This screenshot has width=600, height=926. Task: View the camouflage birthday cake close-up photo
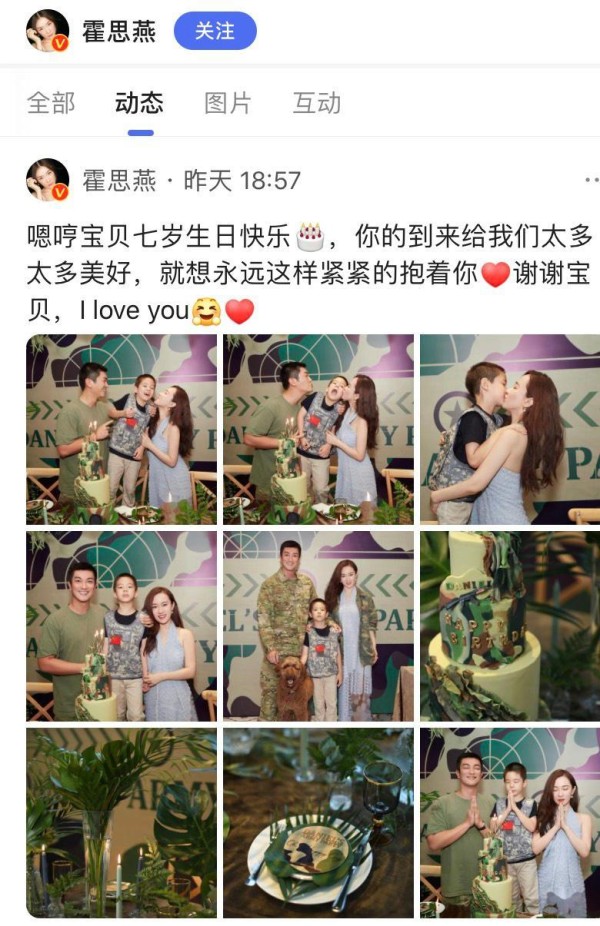[x=510, y=625]
